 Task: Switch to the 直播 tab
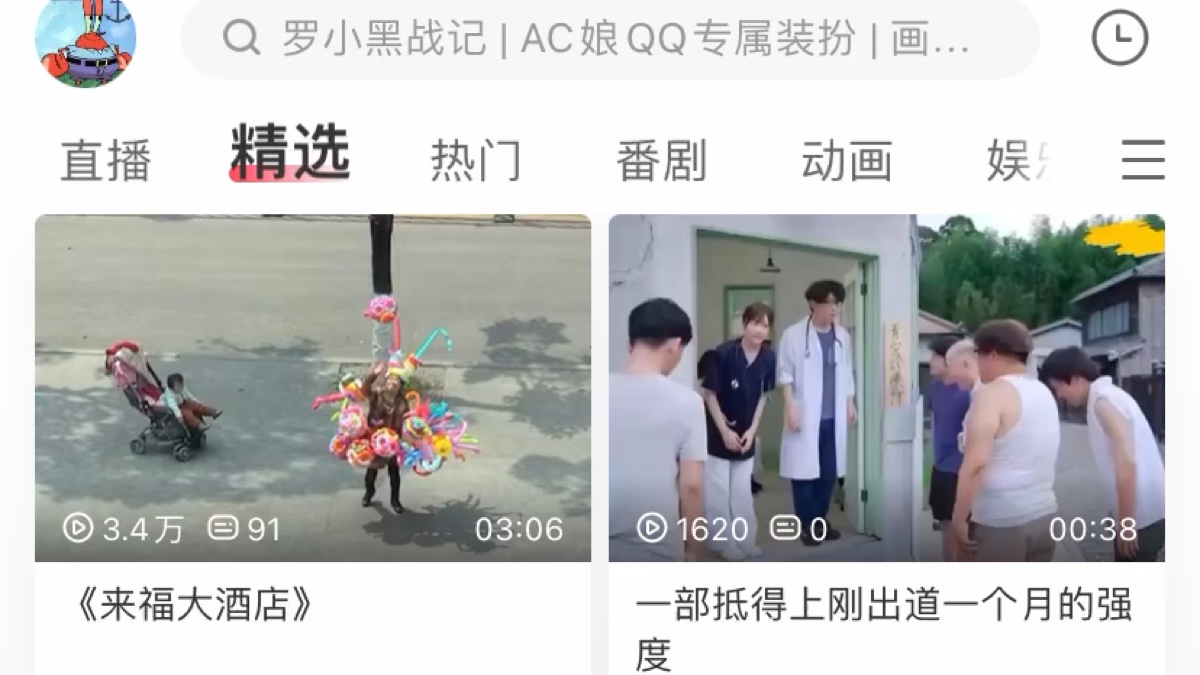click(x=106, y=161)
